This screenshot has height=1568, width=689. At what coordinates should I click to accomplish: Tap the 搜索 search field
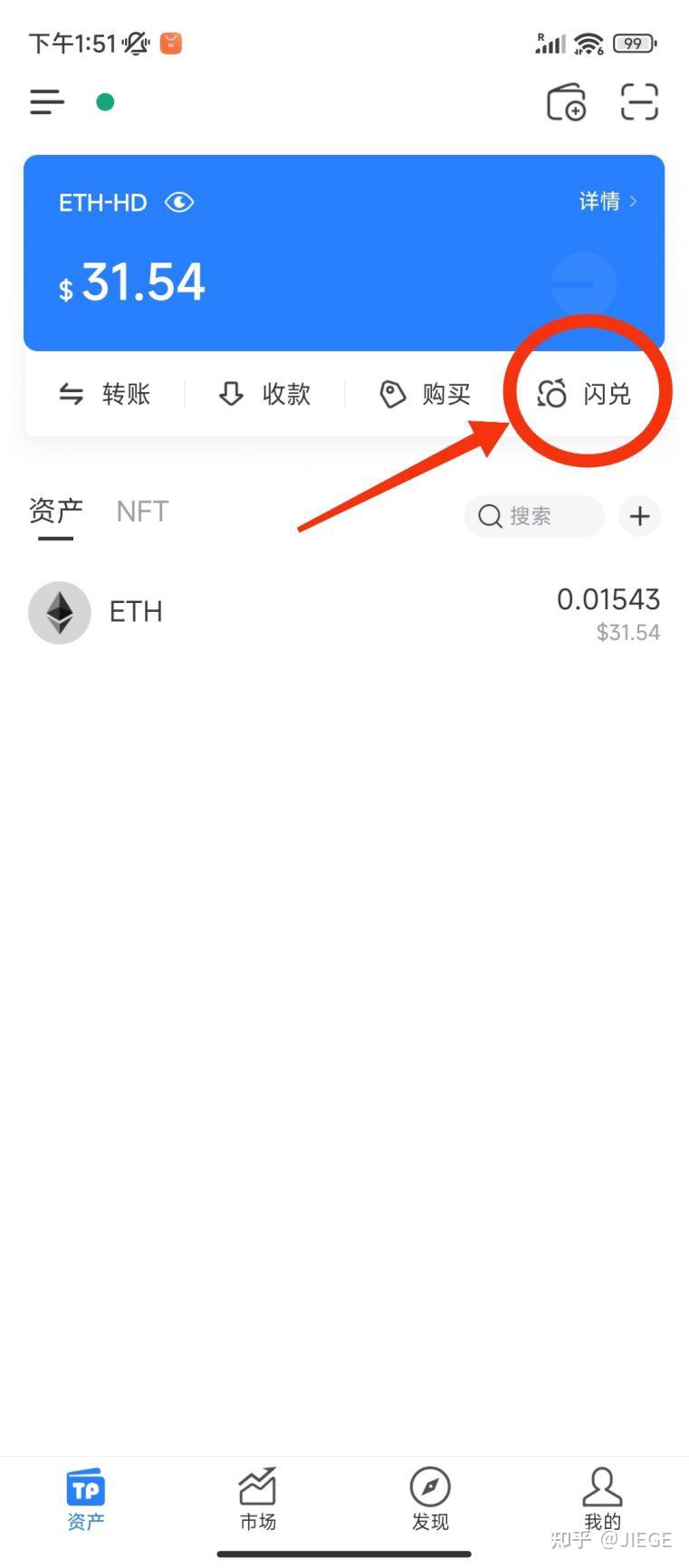coord(533,516)
